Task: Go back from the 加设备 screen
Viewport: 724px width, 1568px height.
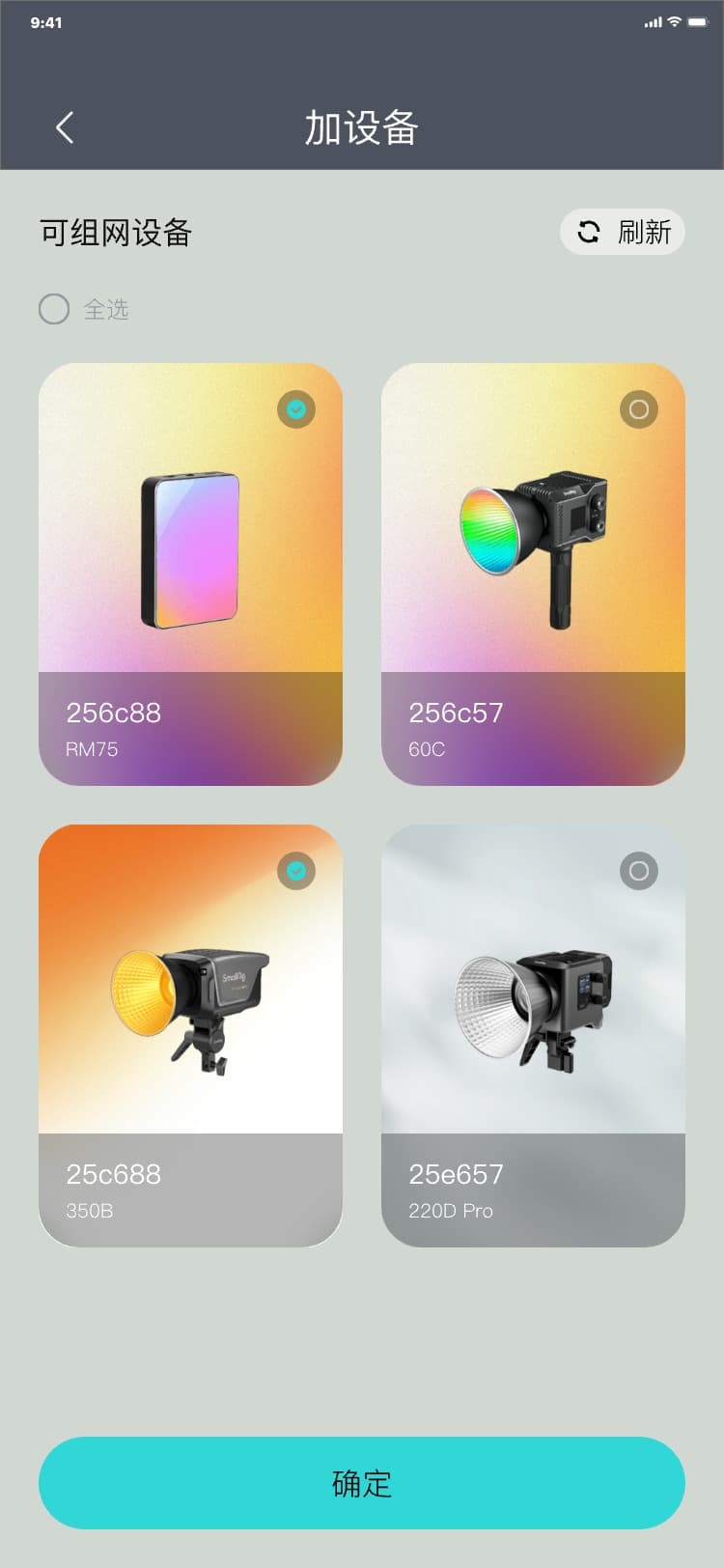Action: click(x=65, y=127)
